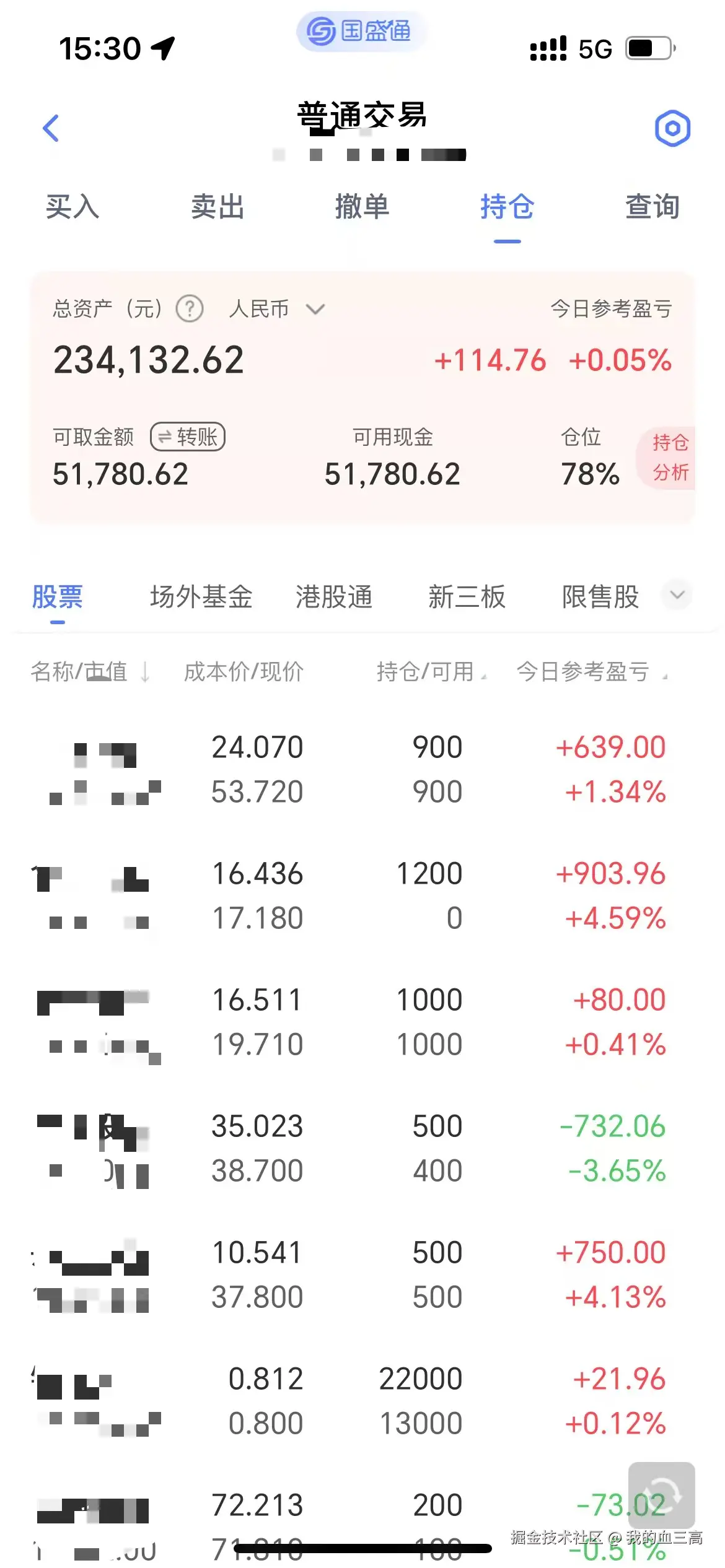Show help for 总资产 question mark

click(x=190, y=308)
